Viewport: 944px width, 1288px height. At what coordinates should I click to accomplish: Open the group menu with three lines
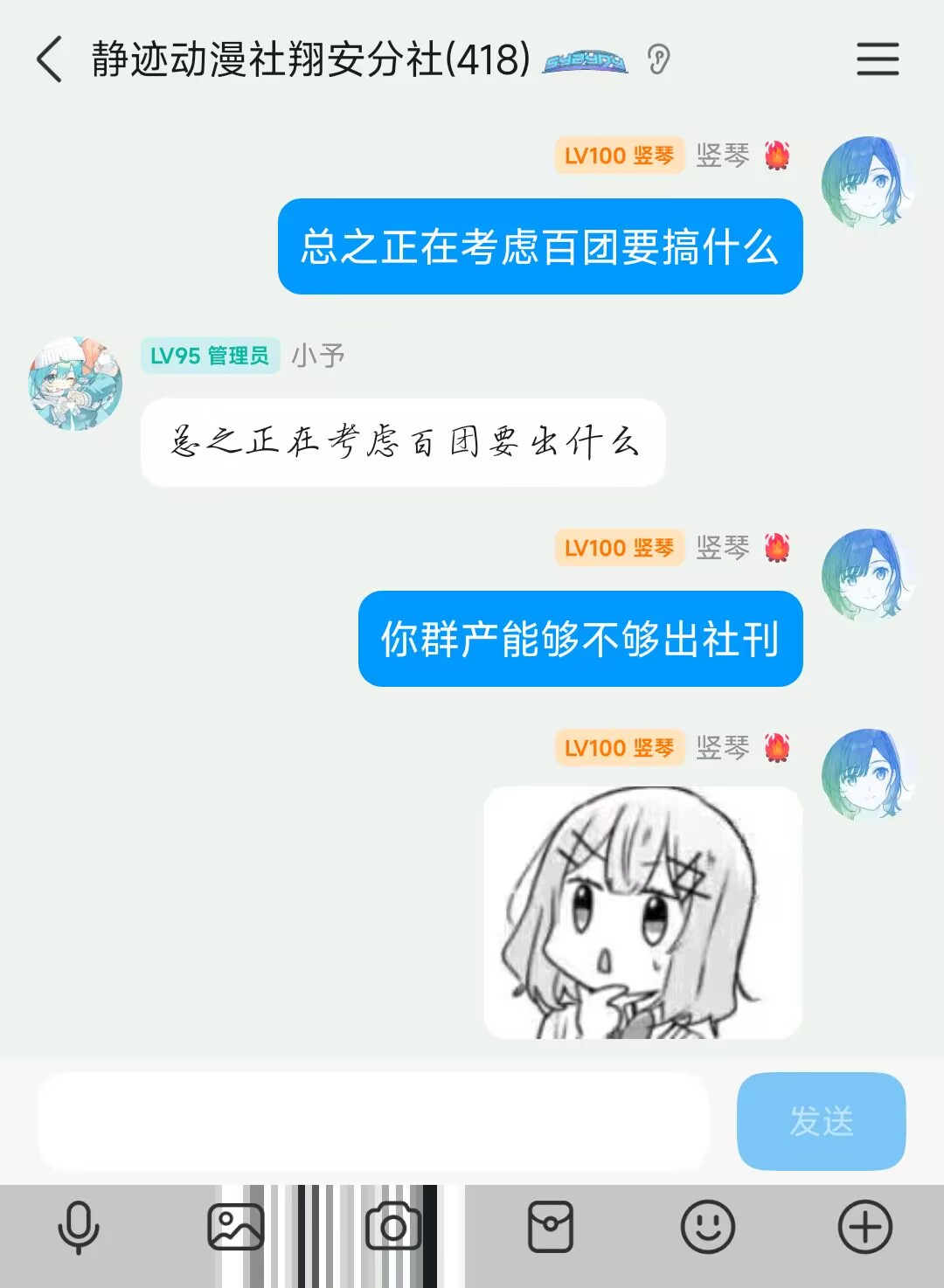pyautogui.click(x=877, y=59)
